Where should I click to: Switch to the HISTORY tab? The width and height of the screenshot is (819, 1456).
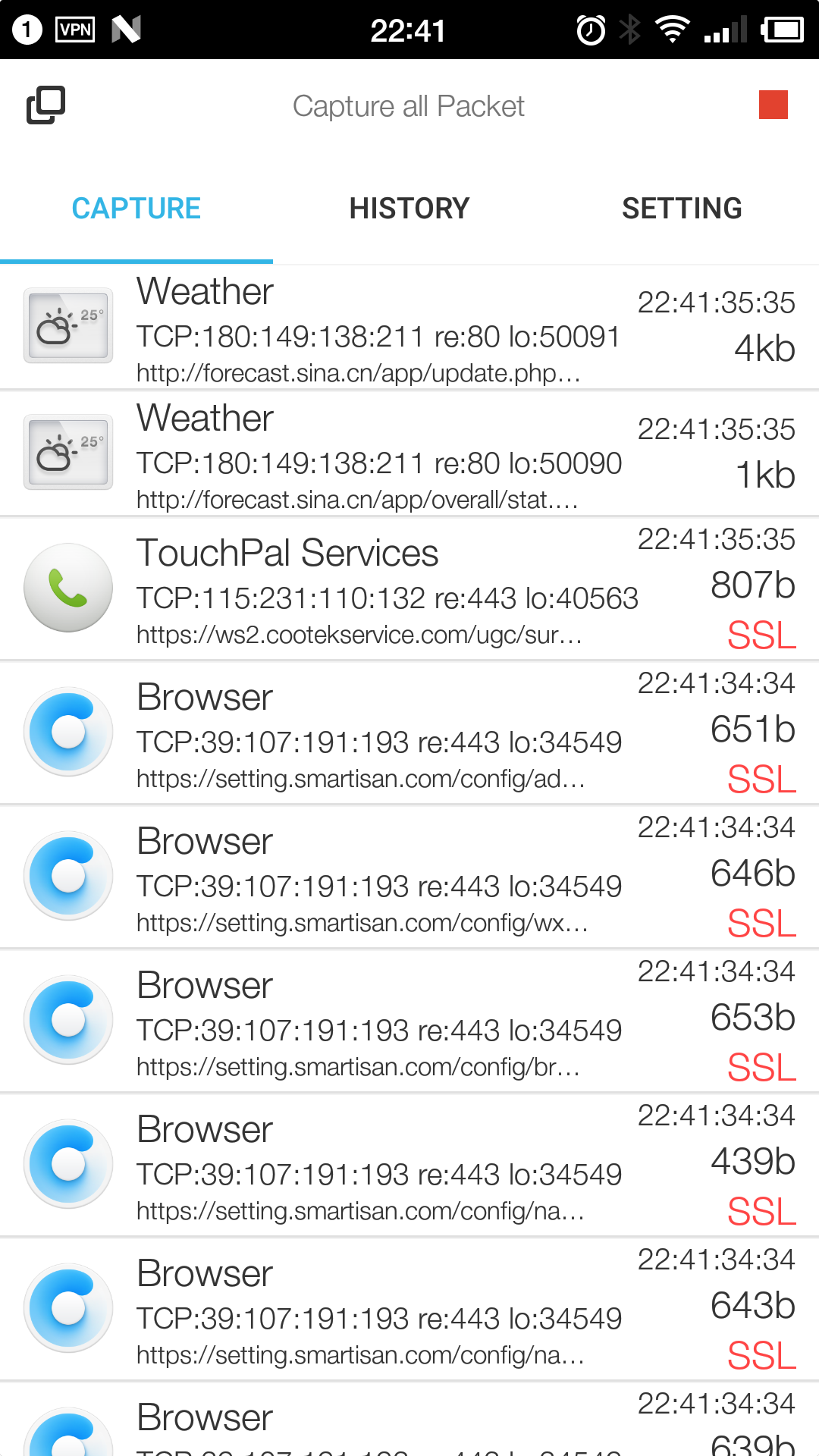tap(409, 208)
